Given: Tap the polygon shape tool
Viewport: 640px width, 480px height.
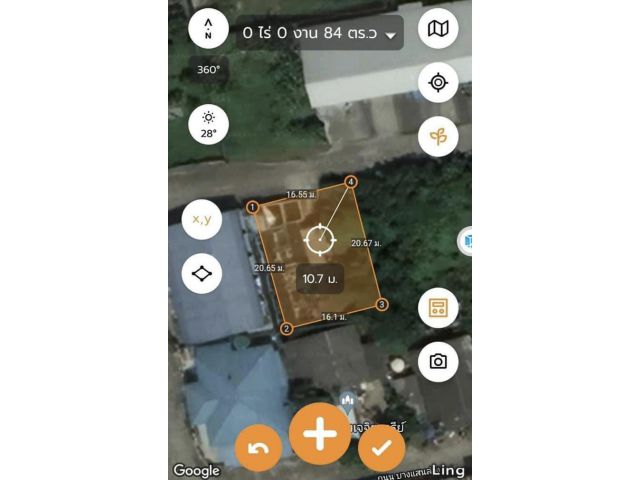Looking at the screenshot, I should (202, 272).
